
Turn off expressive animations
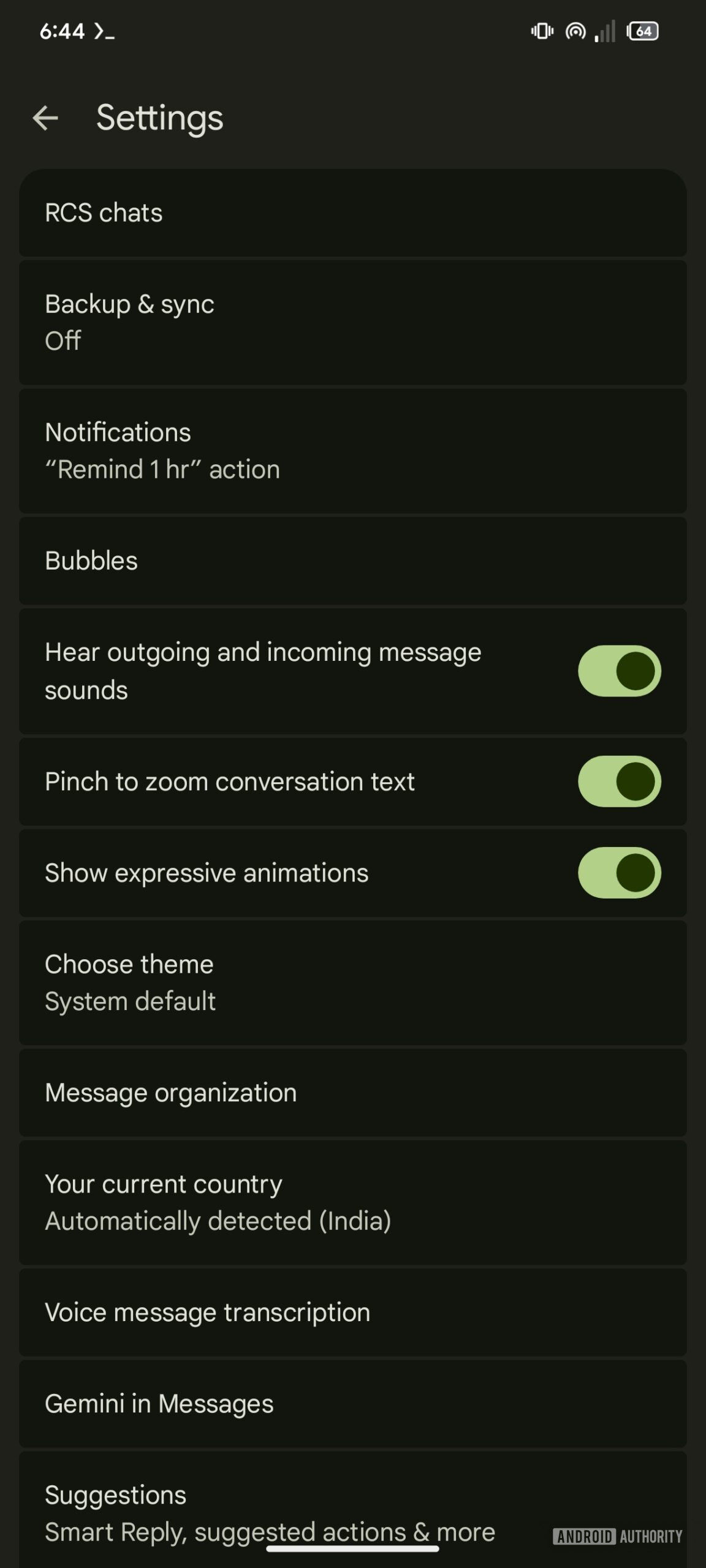pyautogui.click(x=619, y=872)
